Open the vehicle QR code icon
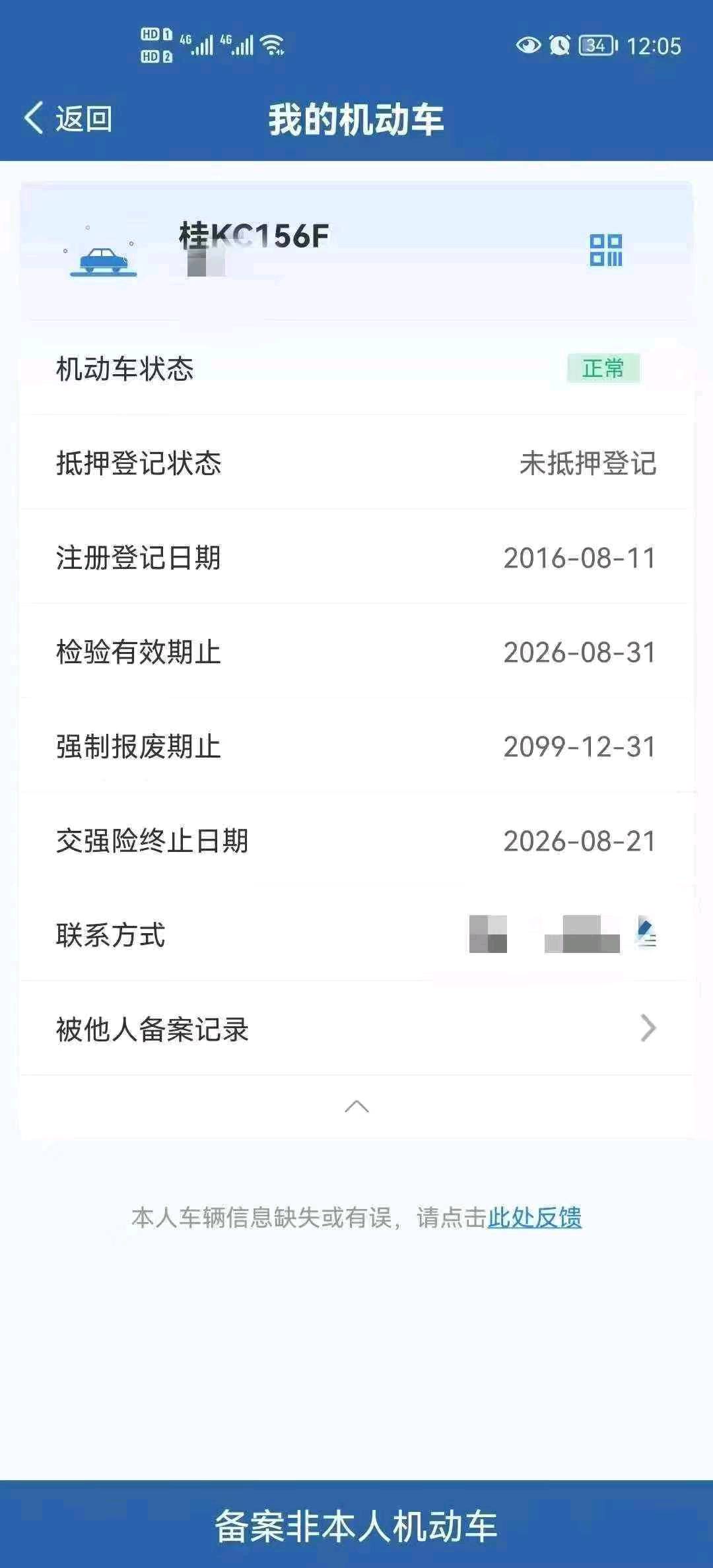Screen dimensions: 713x1568 click(x=605, y=250)
